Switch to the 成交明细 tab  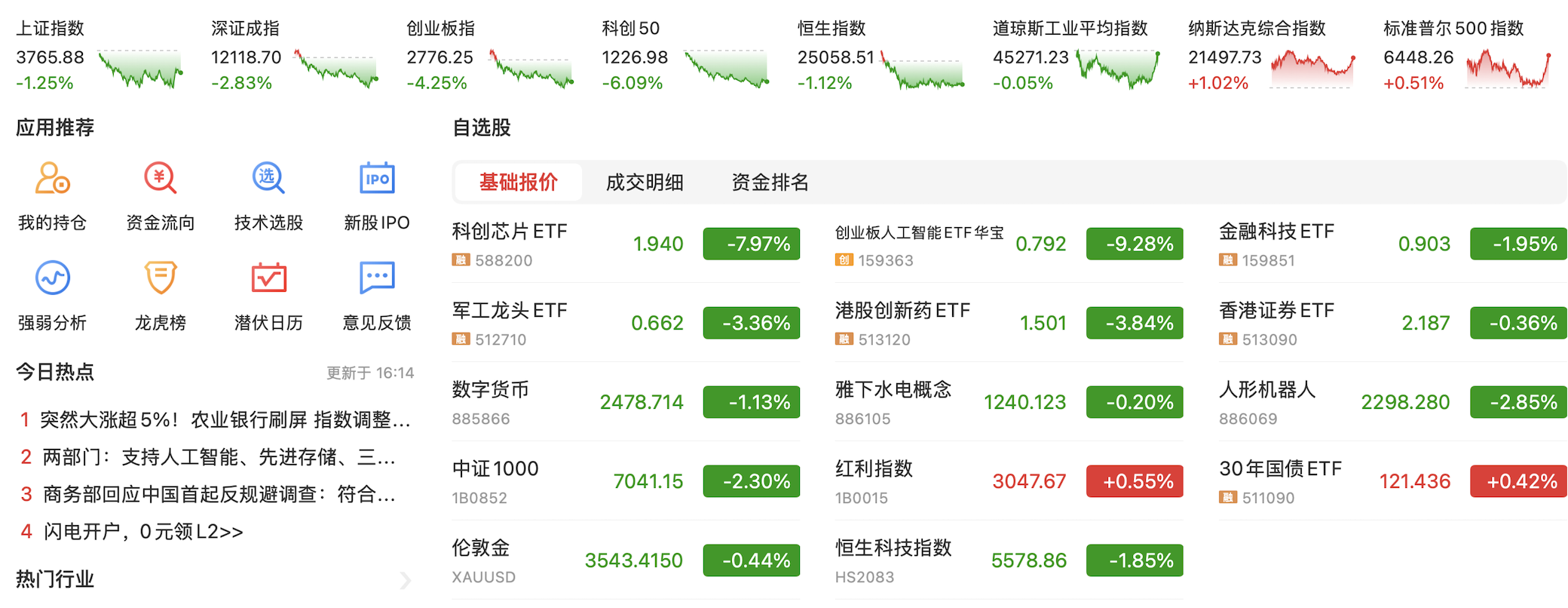(x=645, y=183)
